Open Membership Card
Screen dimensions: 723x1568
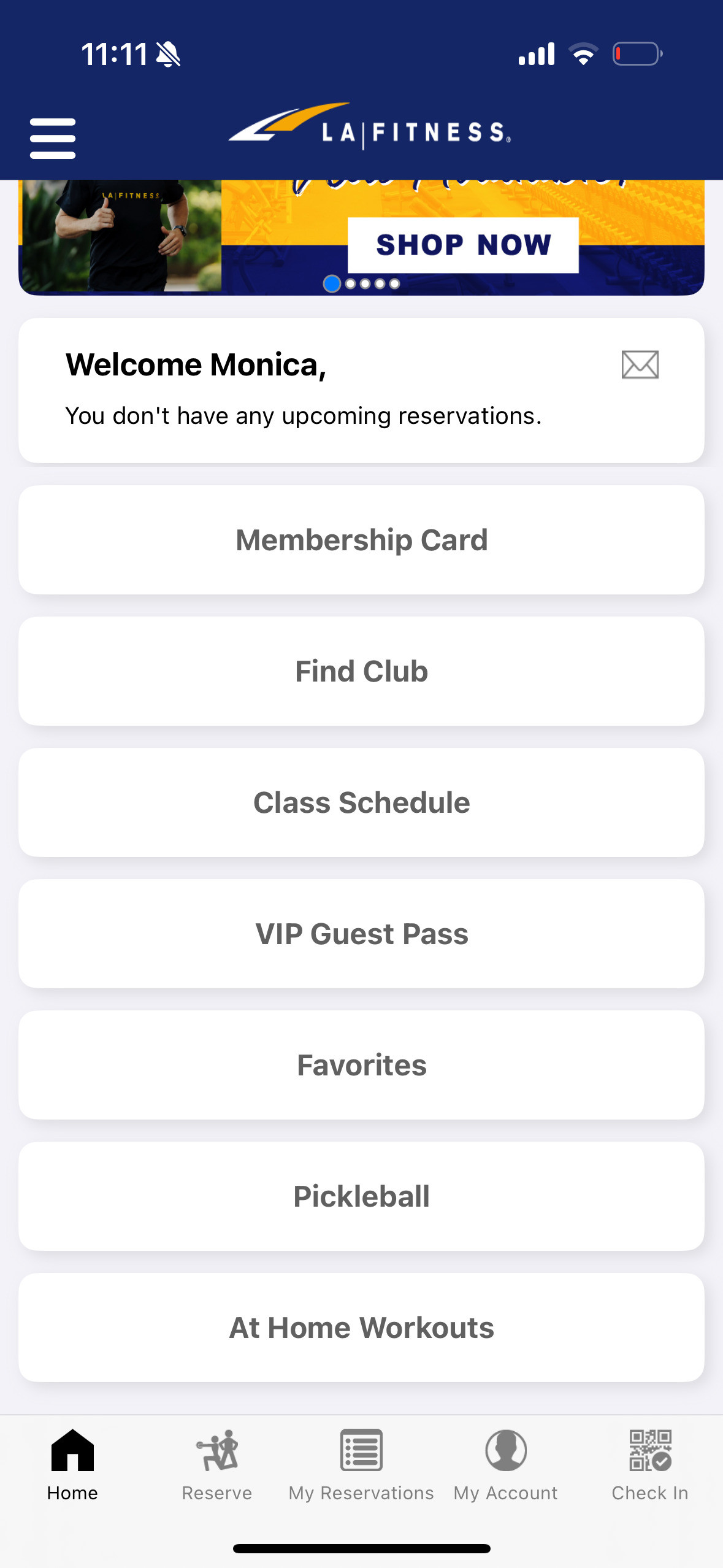pos(361,540)
